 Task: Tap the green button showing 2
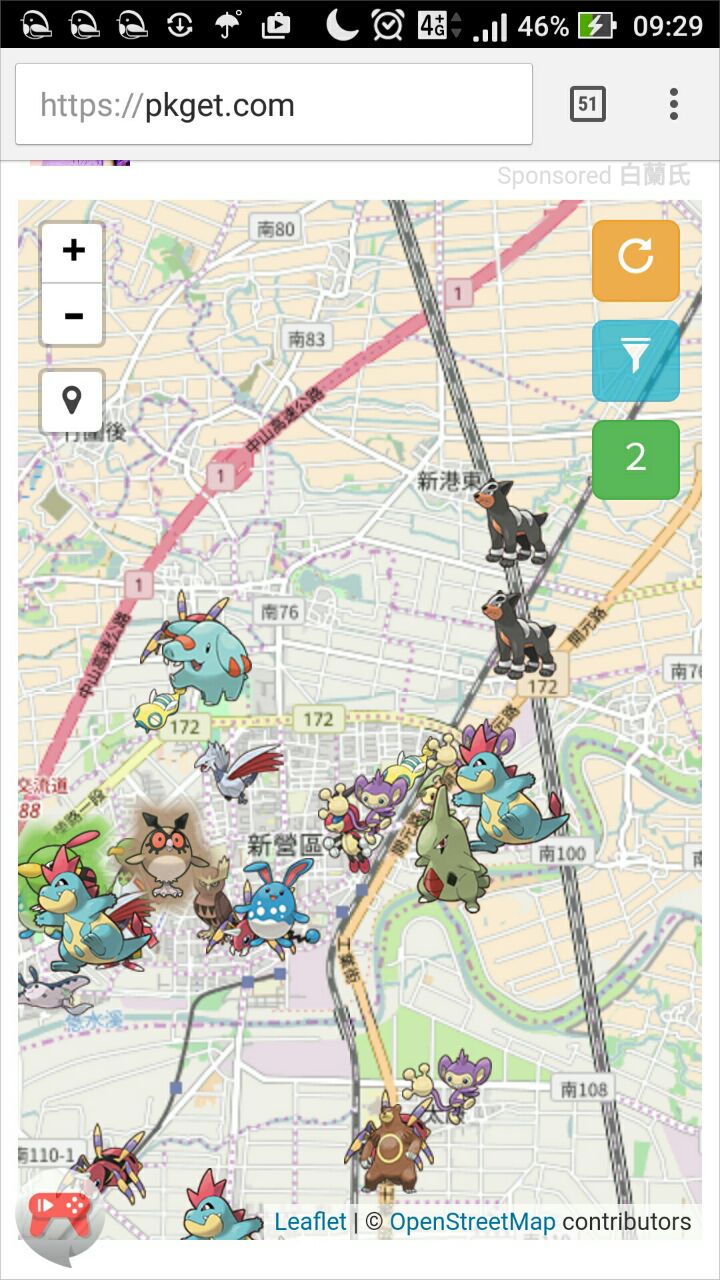pos(635,459)
